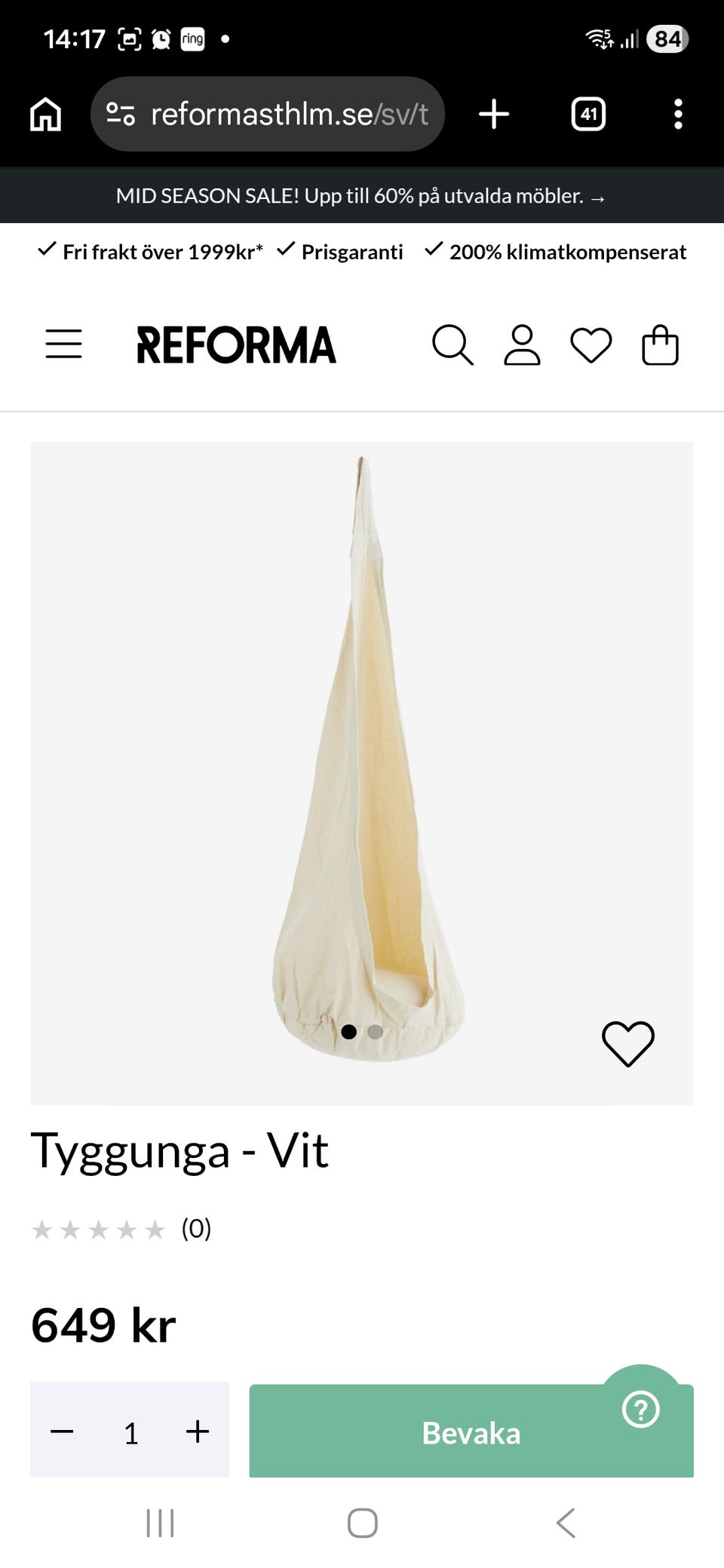Viewport: 724px width, 1568px height.
Task: Add Tyggunga to favorites on the image
Action: tap(627, 1044)
